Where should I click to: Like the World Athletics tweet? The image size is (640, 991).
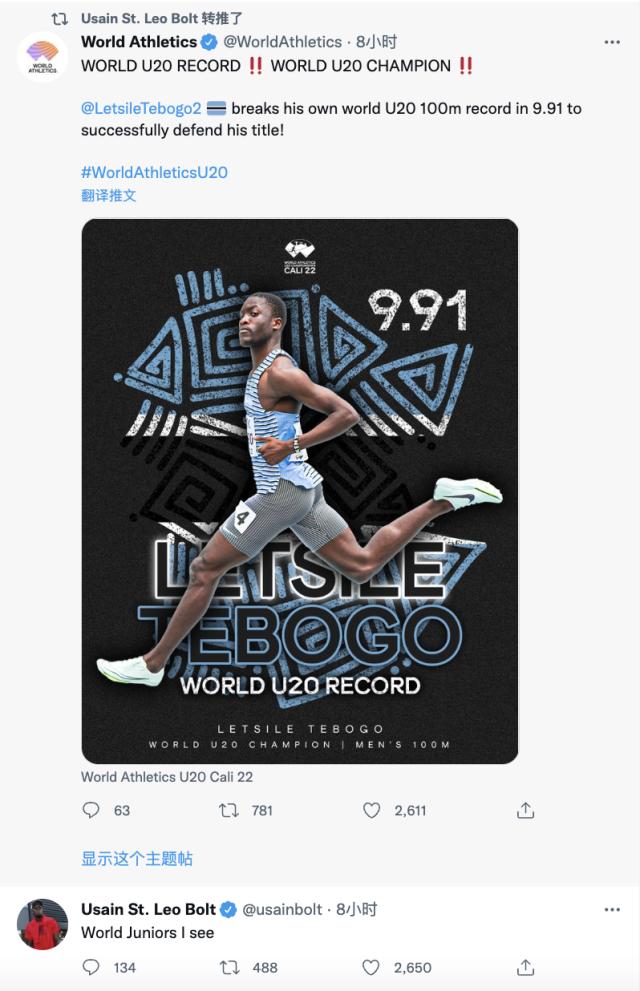372,810
